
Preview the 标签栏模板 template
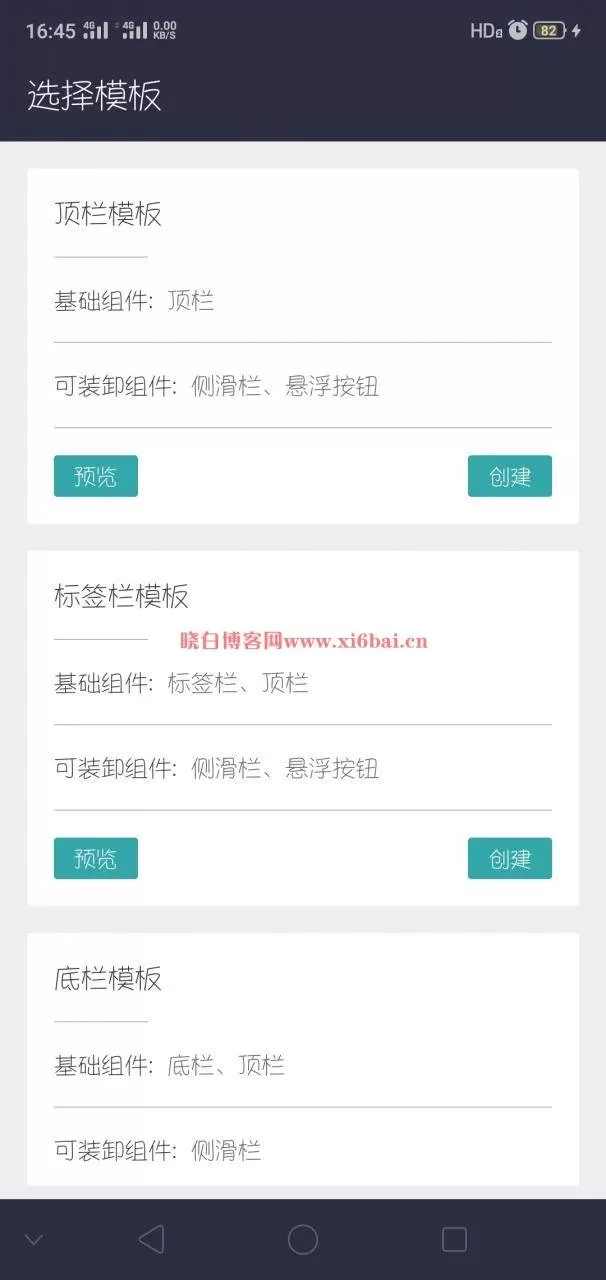click(96, 858)
